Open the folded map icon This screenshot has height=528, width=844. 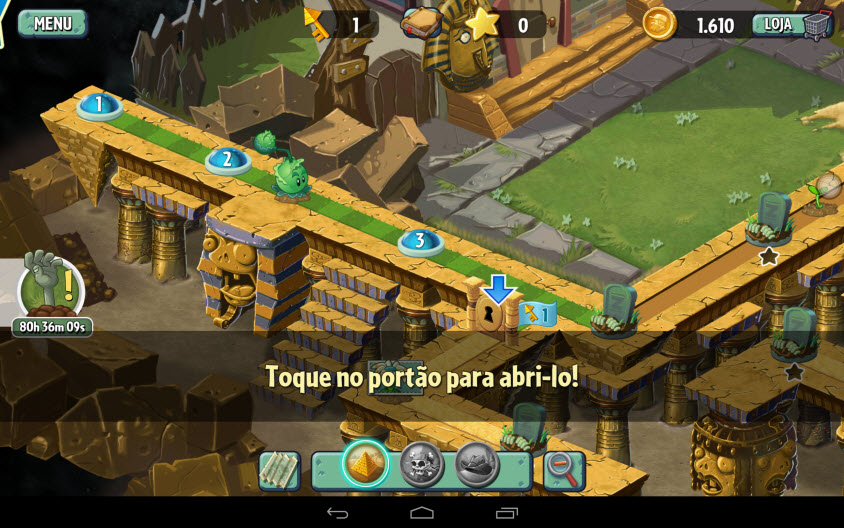[280, 469]
